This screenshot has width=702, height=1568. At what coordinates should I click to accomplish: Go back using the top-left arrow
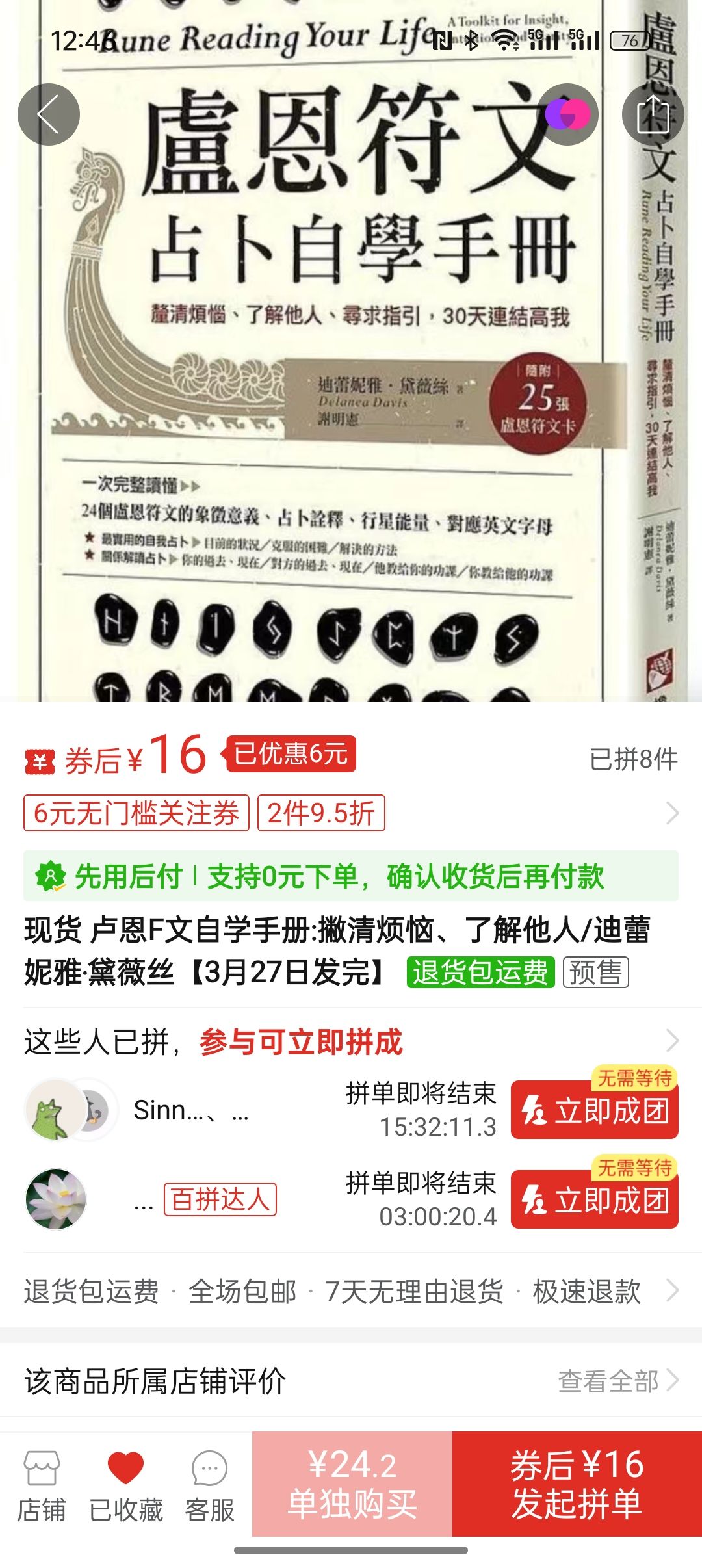(x=49, y=114)
